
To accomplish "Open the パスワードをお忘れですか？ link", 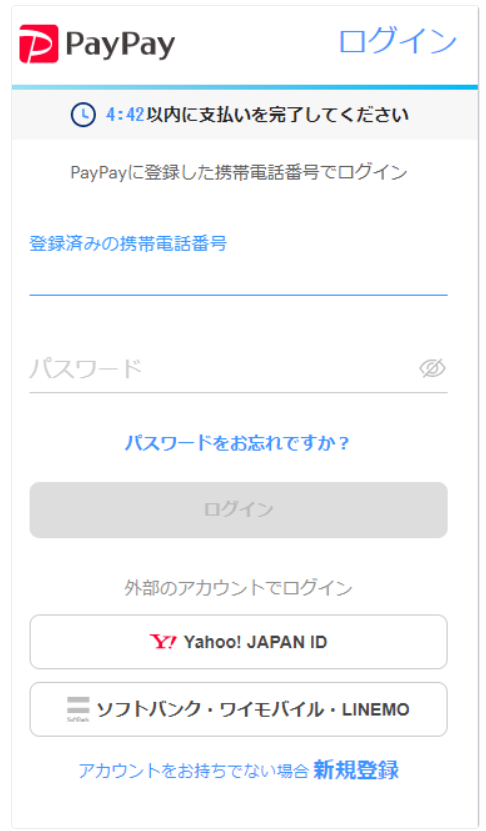I will [x=237, y=443].
